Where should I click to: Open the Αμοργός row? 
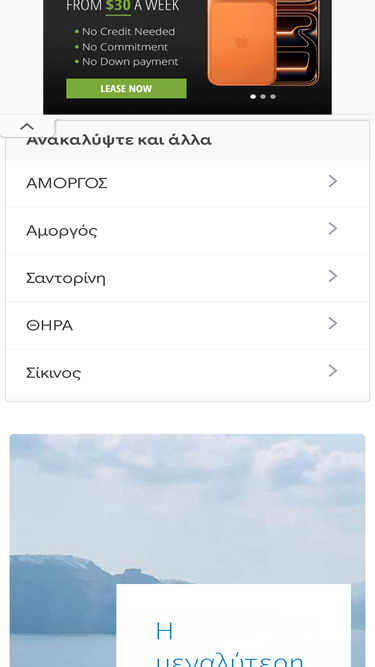point(188,231)
